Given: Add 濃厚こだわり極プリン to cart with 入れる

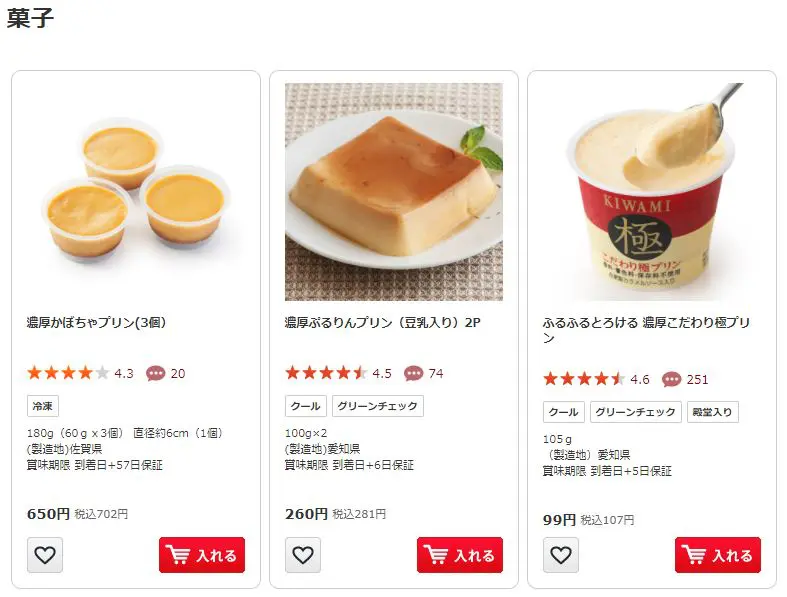Looking at the screenshot, I should point(718,555).
